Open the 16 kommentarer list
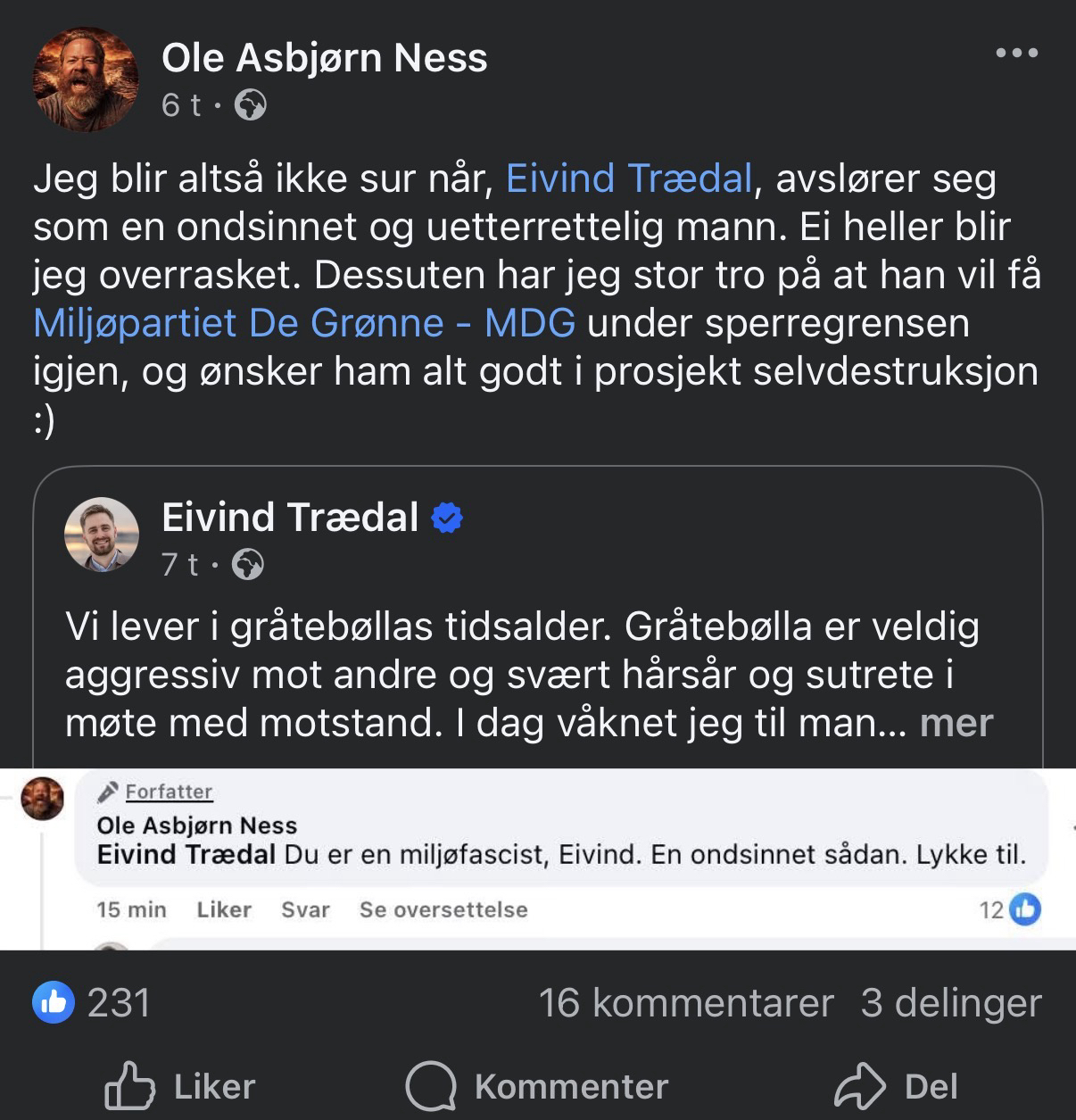Viewport: 1076px width, 1120px height. click(x=685, y=1003)
